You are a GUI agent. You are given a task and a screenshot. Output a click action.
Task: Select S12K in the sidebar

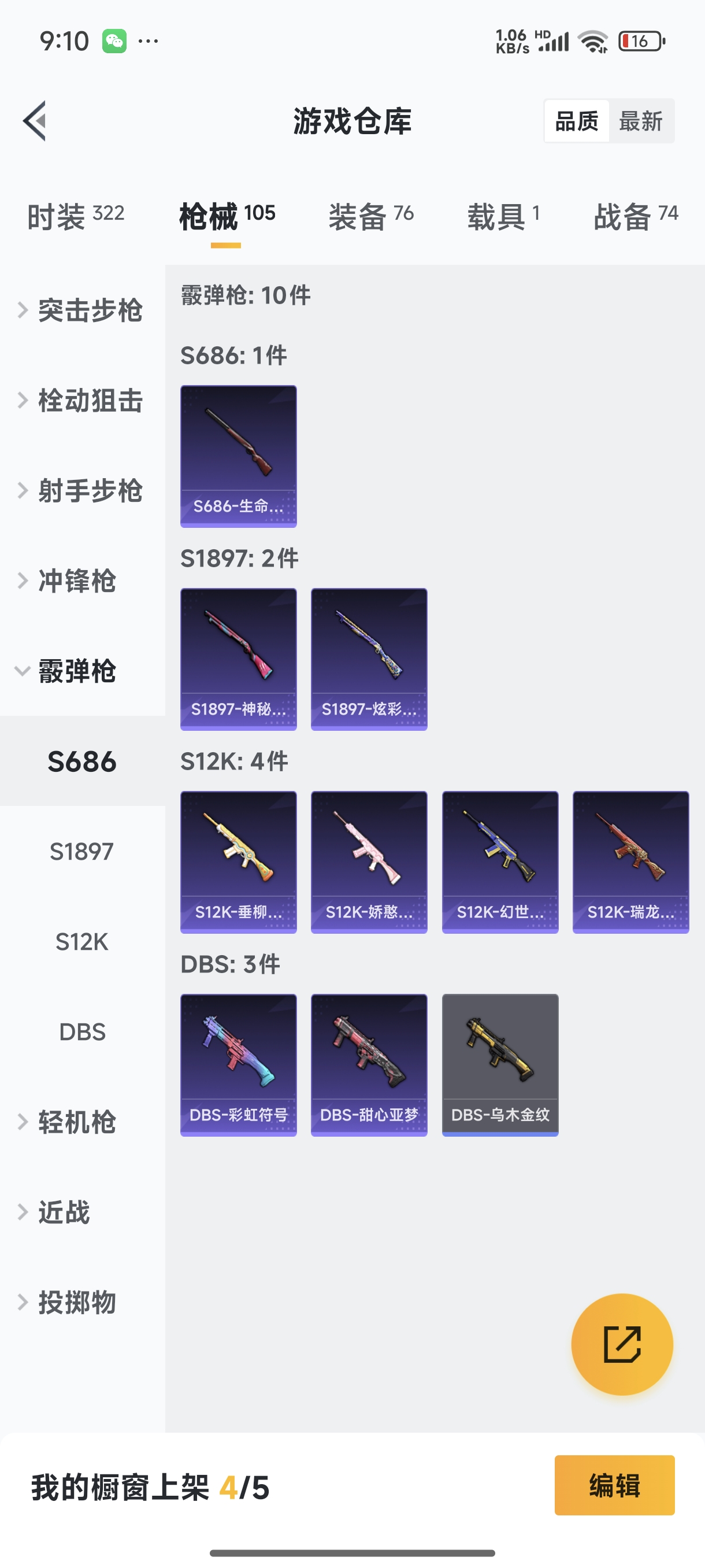click(82, 942)
